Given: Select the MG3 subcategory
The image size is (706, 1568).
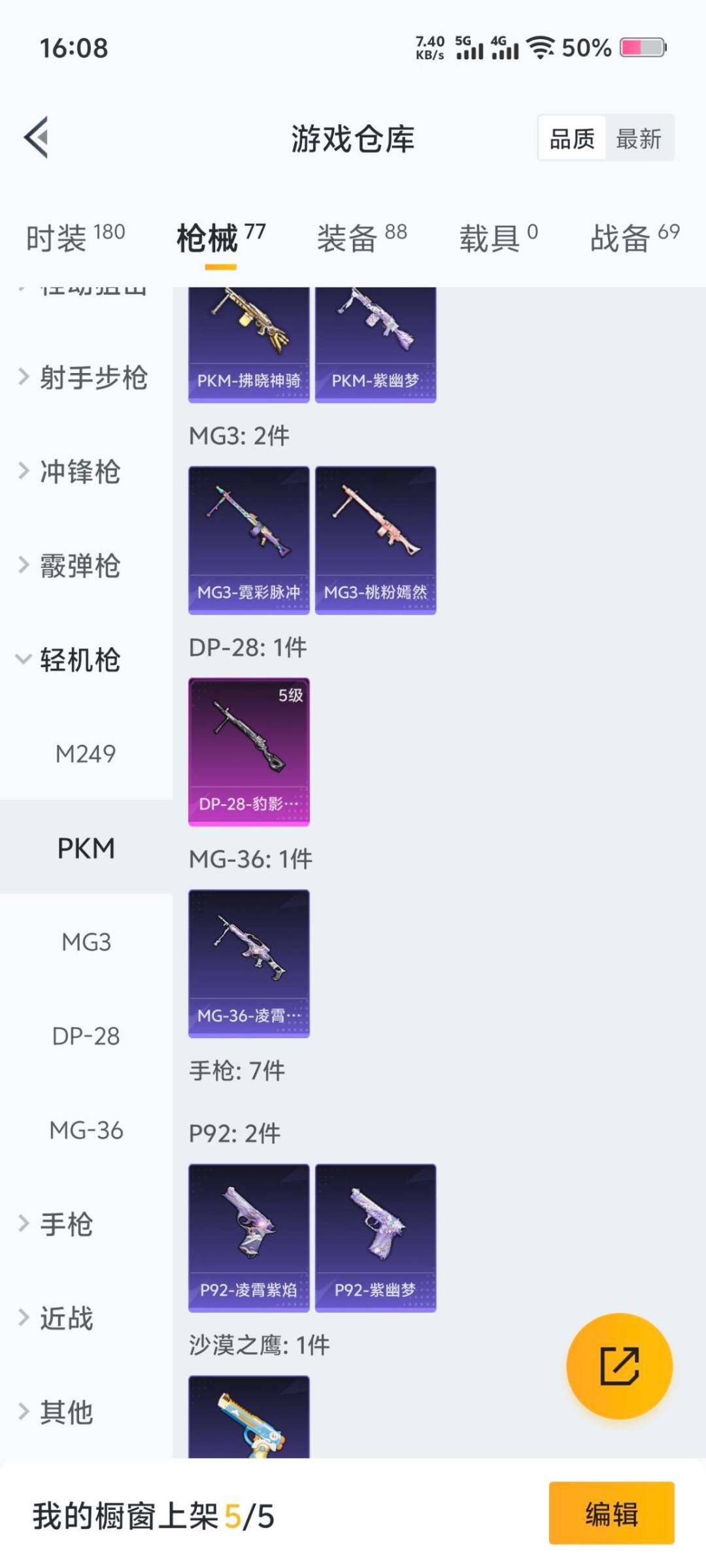Looking at the screenshot, I should 86,942.
